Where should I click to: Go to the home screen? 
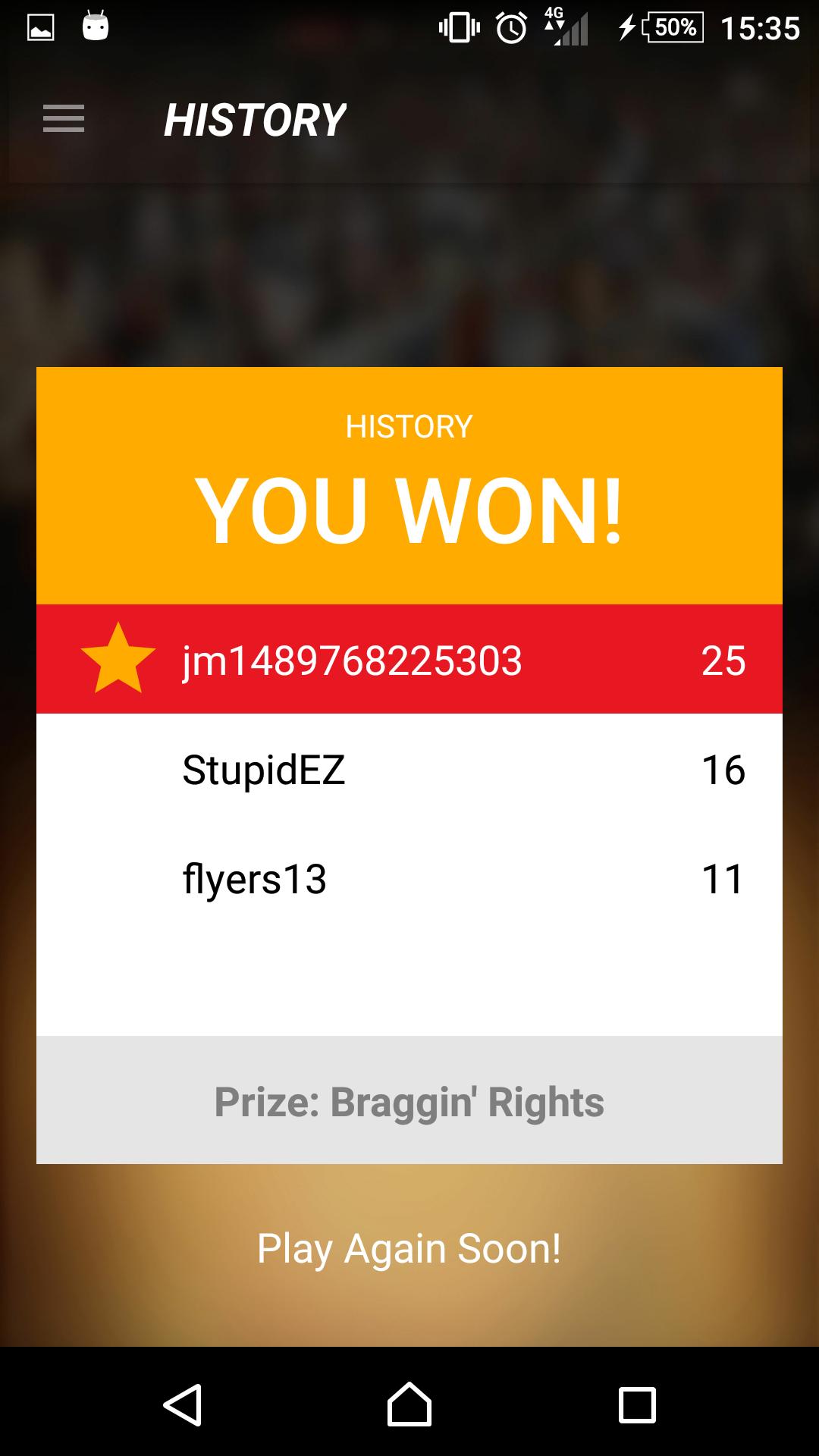409,1404
